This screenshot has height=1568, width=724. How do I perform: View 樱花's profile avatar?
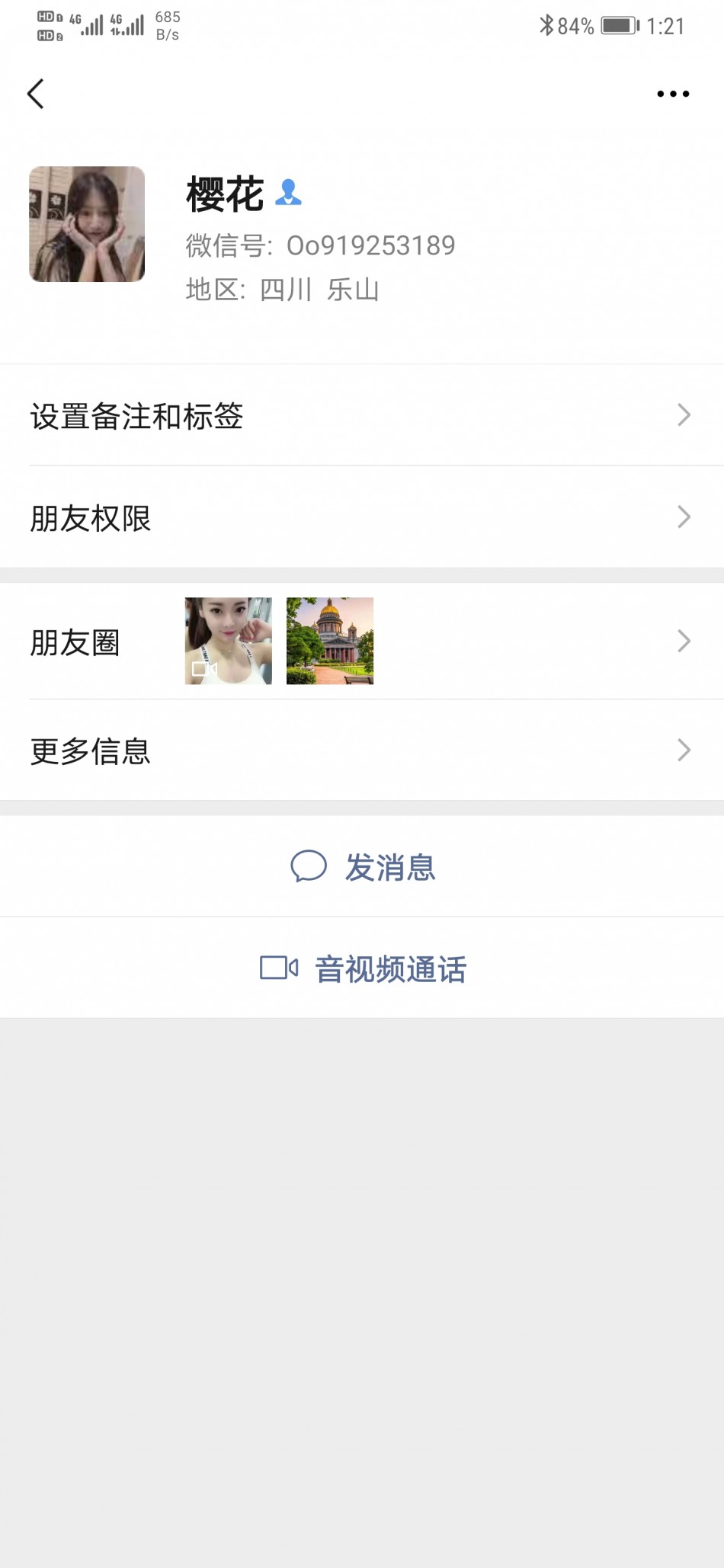pyautogui.click(x=87, y=224)
